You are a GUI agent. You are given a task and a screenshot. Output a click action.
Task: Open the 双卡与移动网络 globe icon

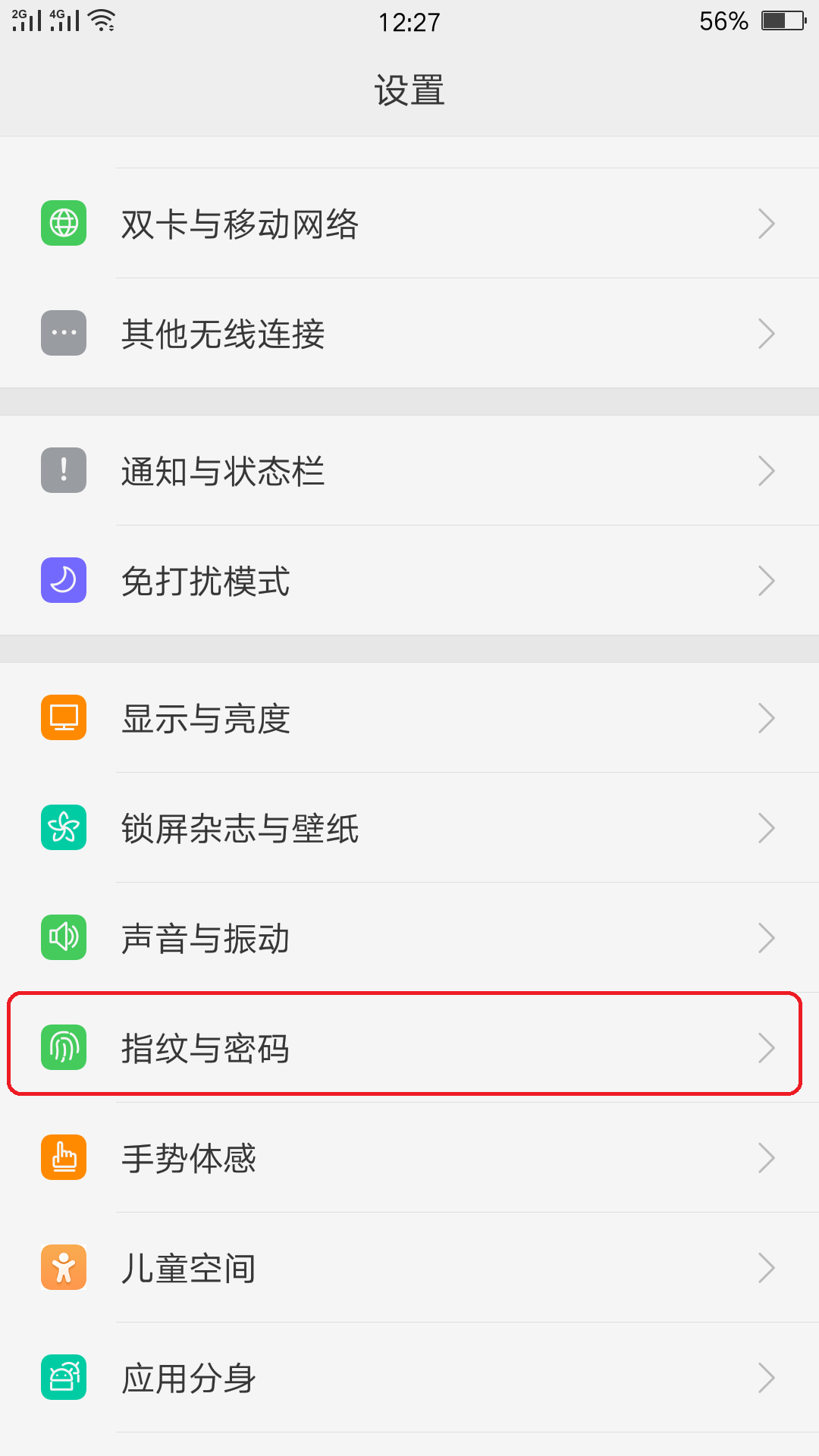pyautogui.click(x=64, y=223)
